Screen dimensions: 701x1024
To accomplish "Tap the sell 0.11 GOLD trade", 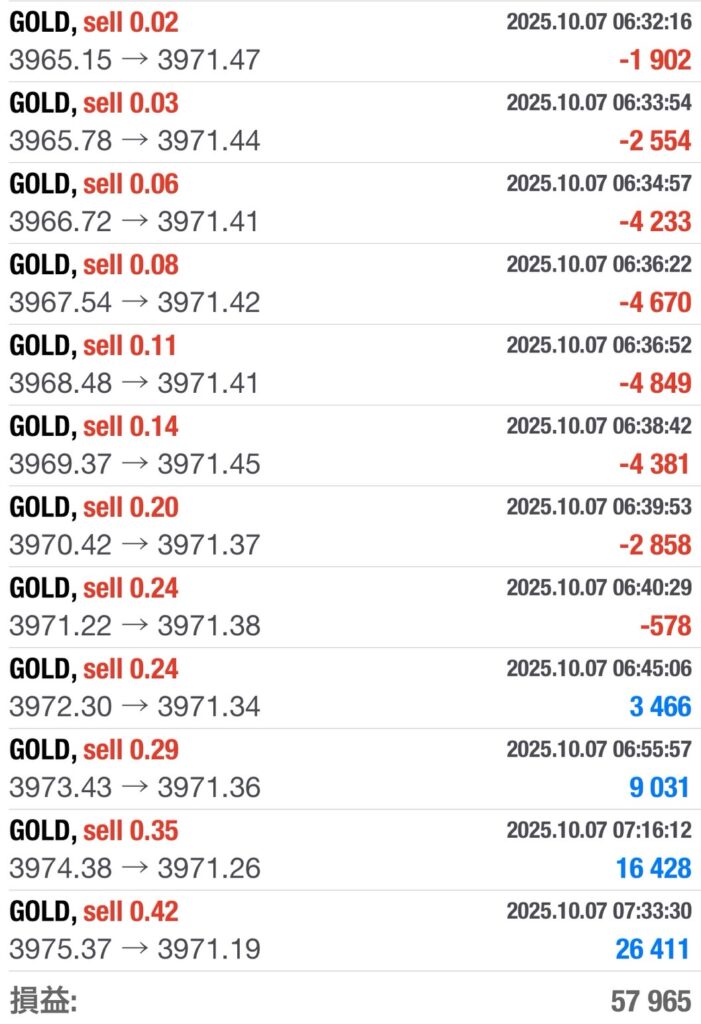I will pyautogui.click(x=350, y=365).
